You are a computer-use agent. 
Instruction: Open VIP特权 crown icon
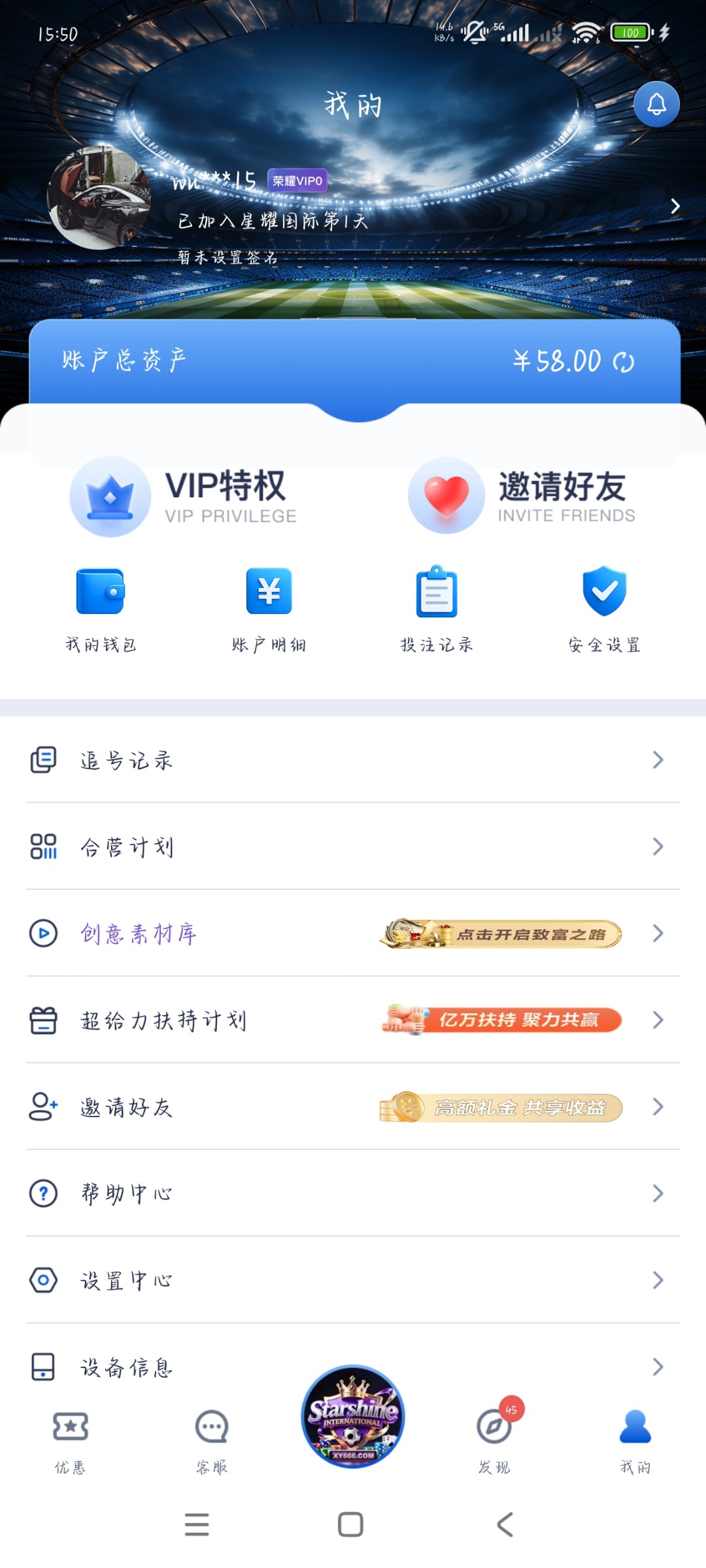(110, 495)
